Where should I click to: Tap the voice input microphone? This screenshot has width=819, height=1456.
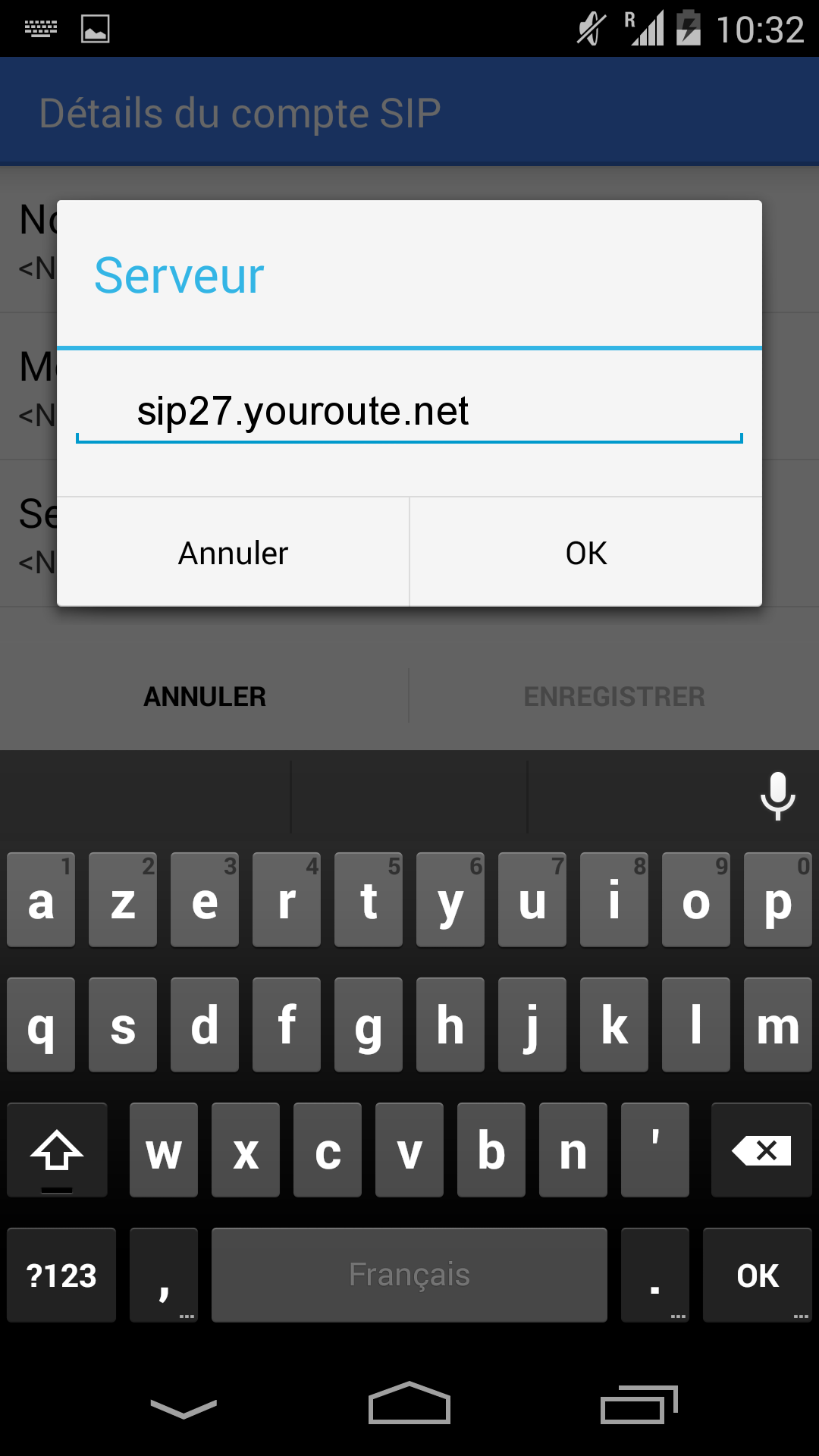777,795
